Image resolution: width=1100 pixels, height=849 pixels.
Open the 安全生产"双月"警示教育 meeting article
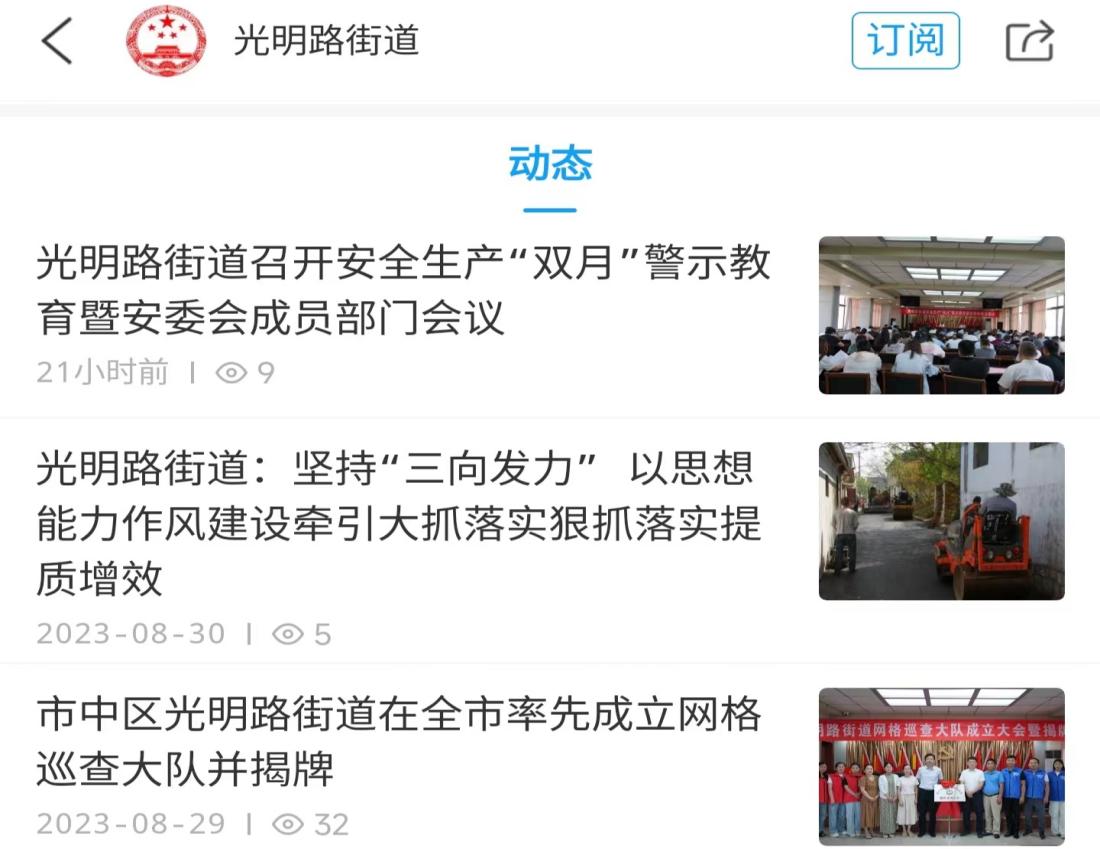[404, 291]
